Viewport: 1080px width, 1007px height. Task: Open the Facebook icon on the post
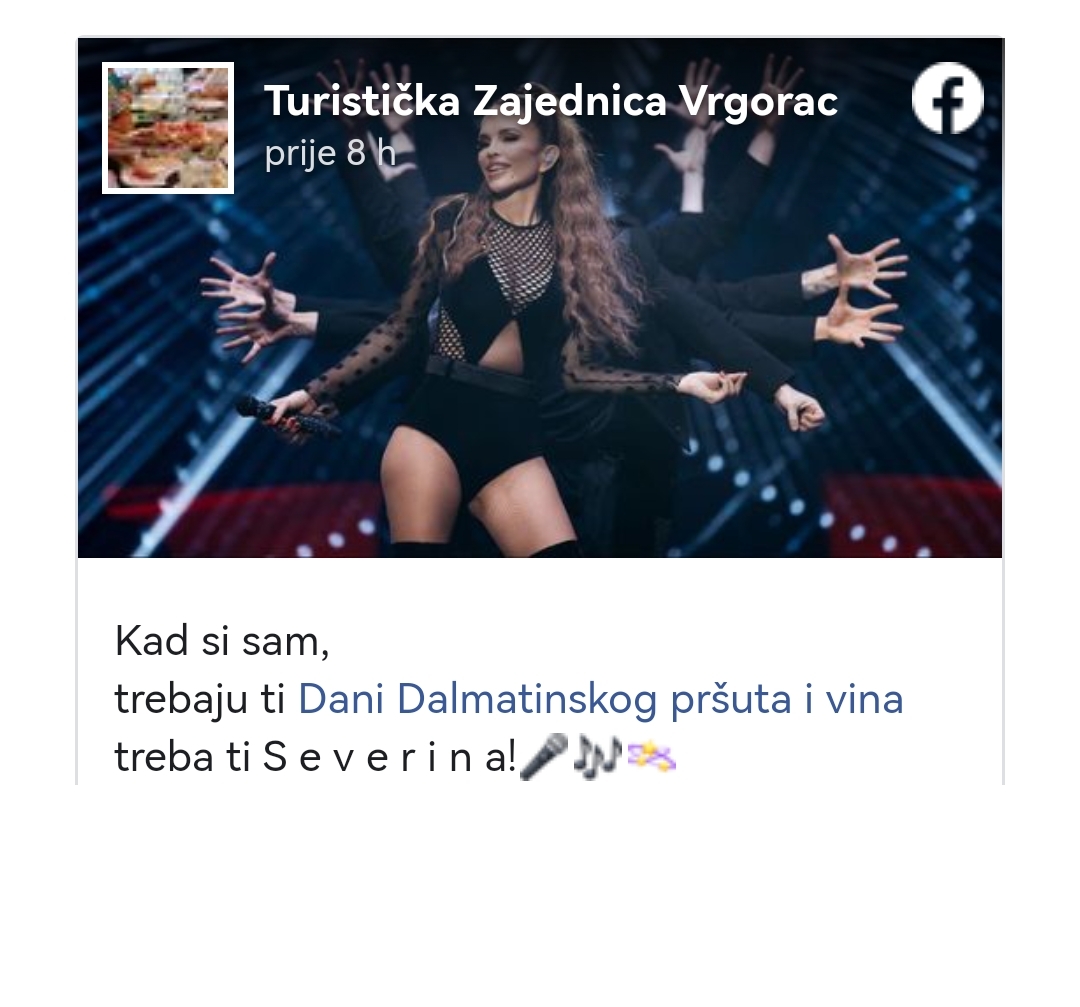(x=947, y=98)
